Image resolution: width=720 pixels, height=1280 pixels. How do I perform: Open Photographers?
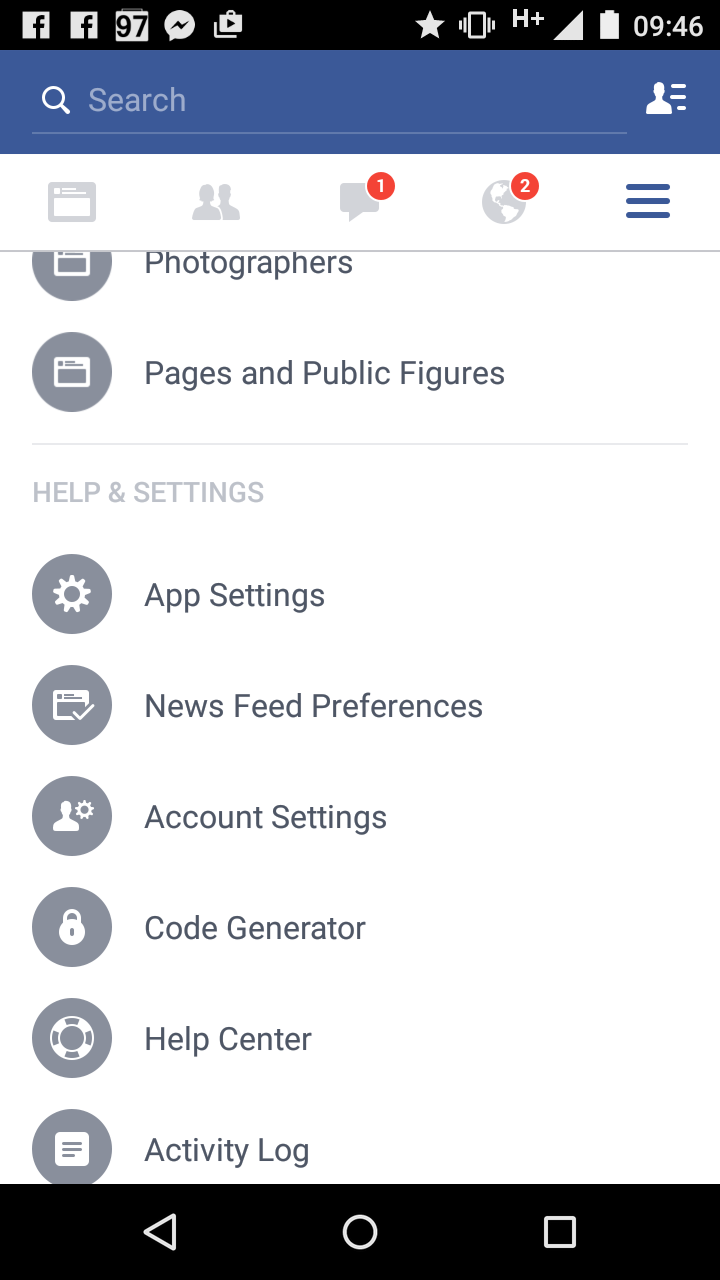248,266
